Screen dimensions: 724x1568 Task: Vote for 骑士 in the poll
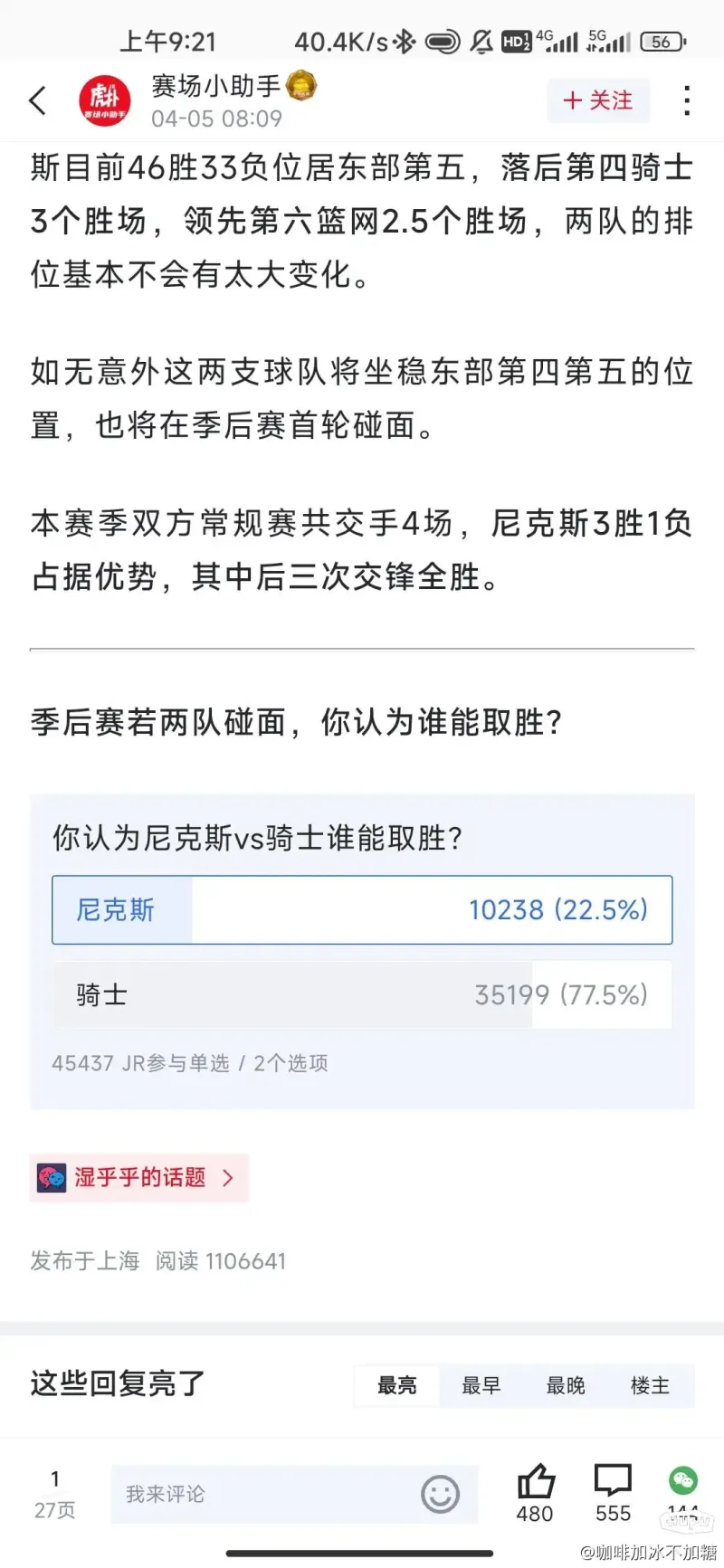(362, 994)
